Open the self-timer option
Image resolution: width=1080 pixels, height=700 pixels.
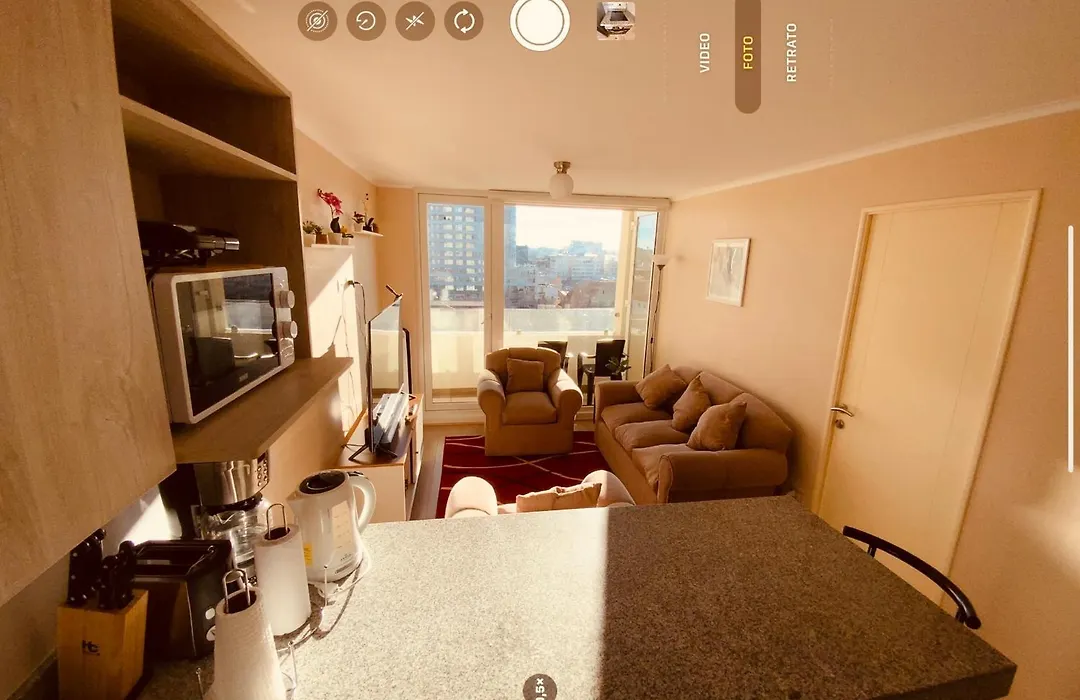[366, 21]
